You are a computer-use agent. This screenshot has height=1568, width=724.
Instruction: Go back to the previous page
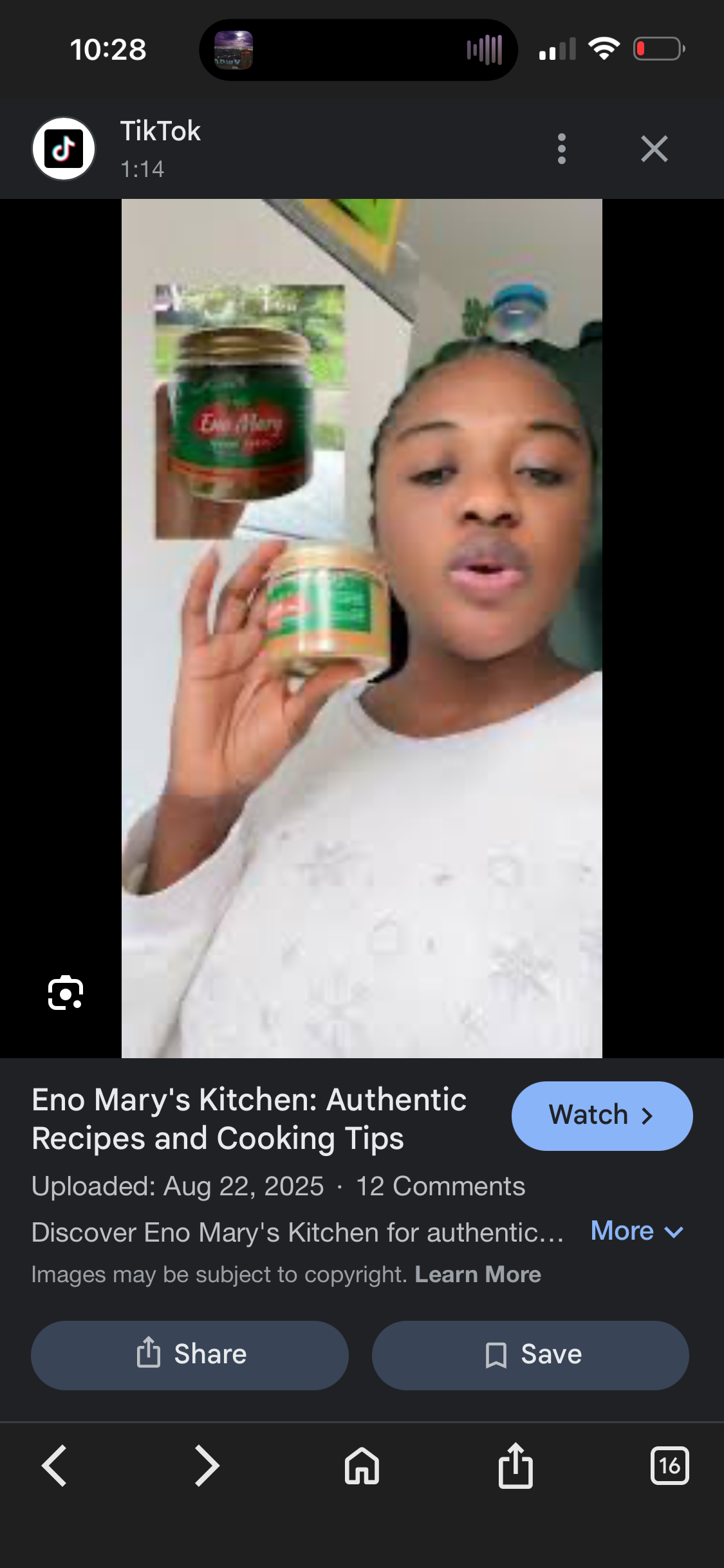click(54, 1466)
